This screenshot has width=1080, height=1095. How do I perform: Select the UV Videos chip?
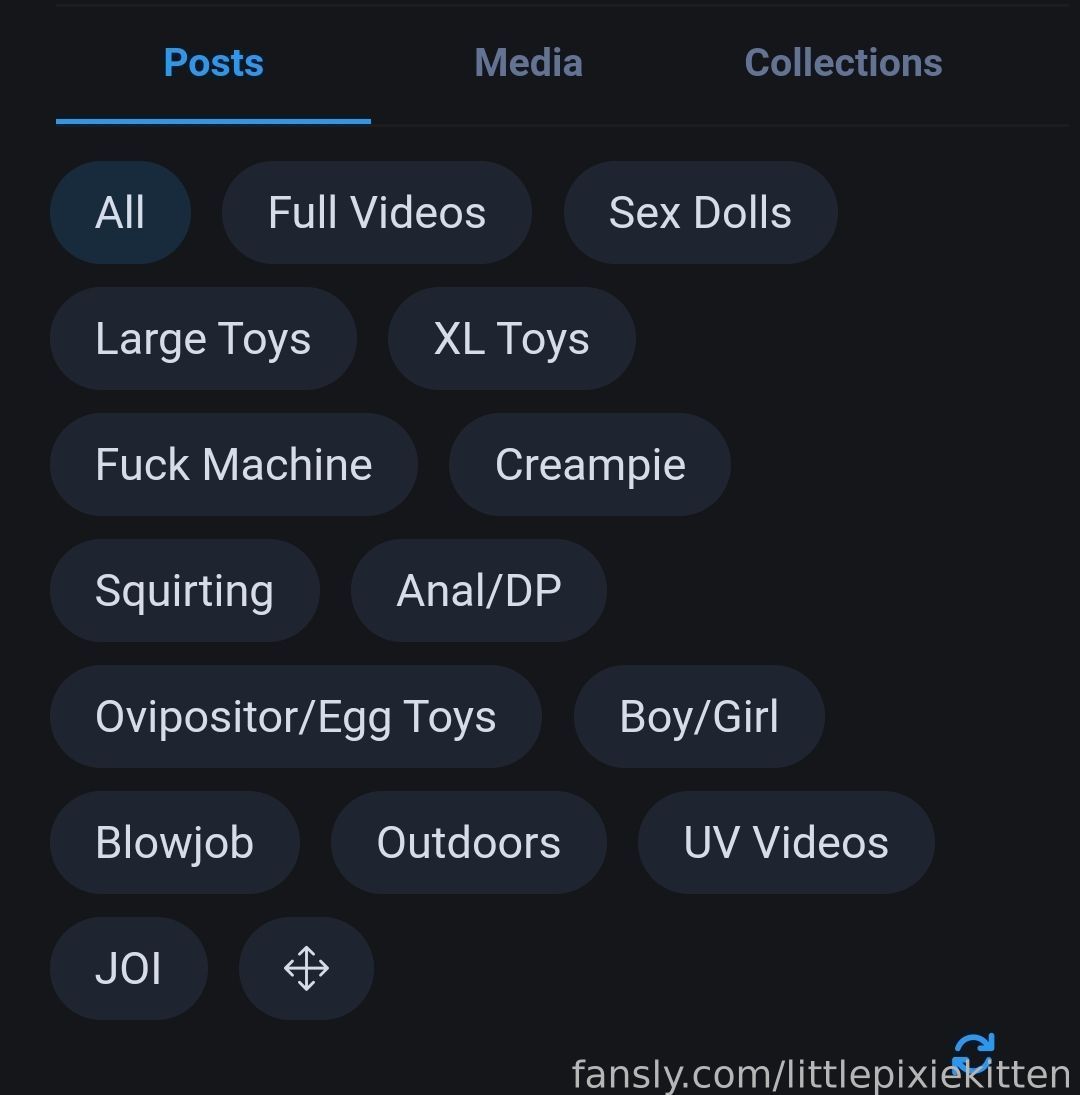pos(786,843)
